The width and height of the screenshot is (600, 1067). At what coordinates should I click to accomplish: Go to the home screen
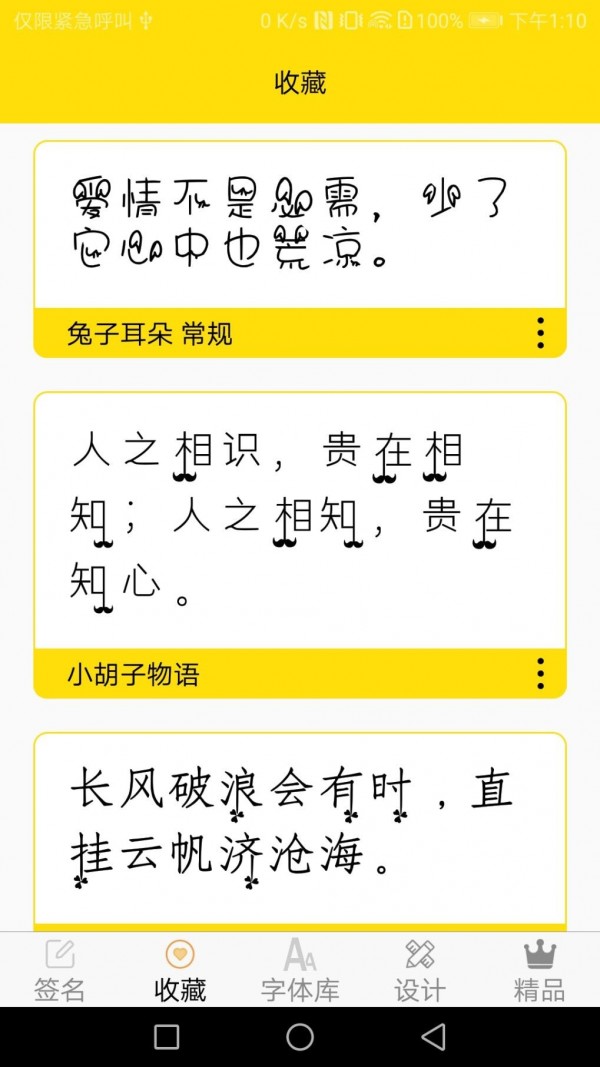[x=300, y=1037]
